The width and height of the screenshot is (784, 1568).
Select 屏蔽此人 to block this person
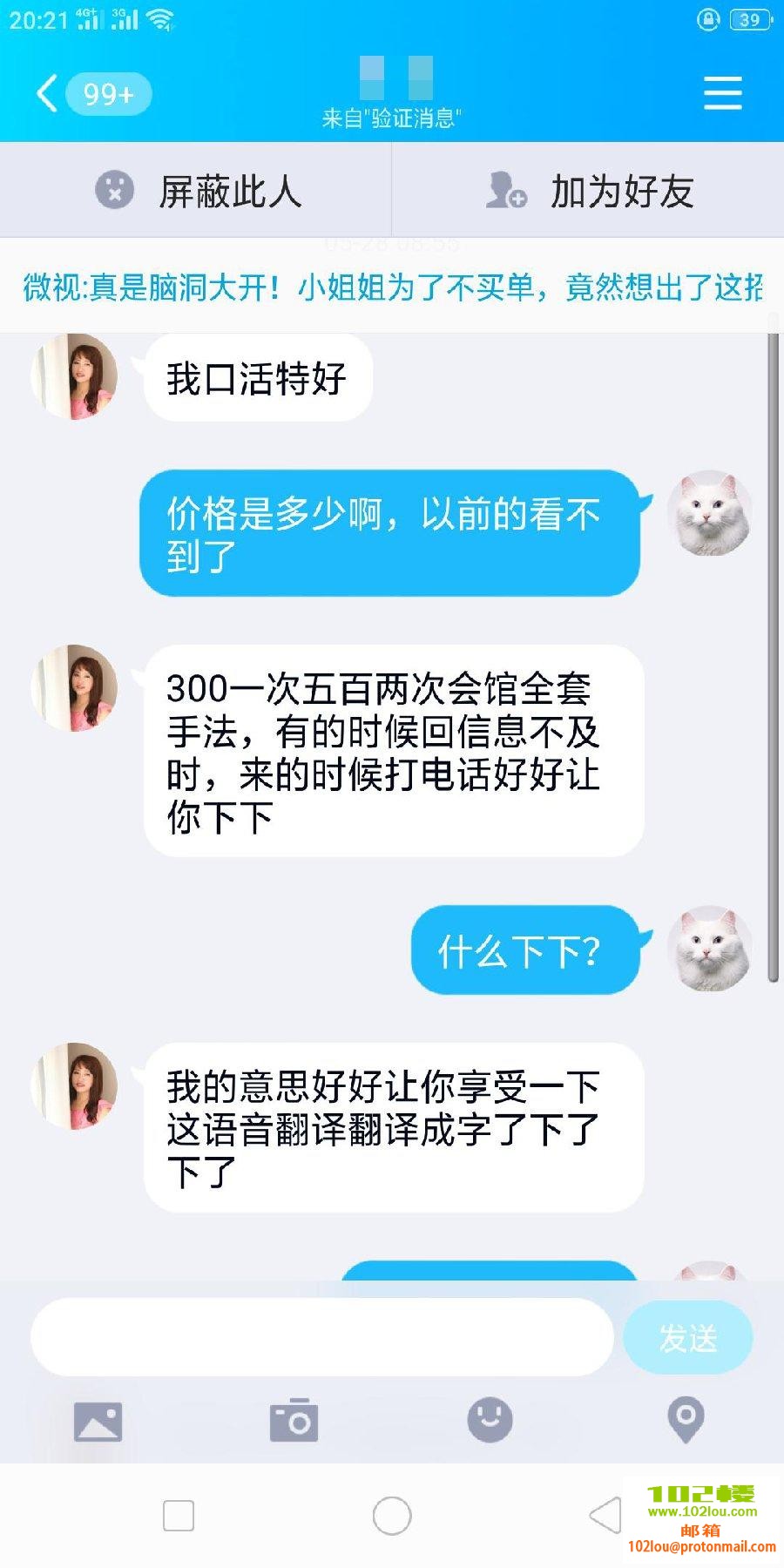click(x=231, y=191)
